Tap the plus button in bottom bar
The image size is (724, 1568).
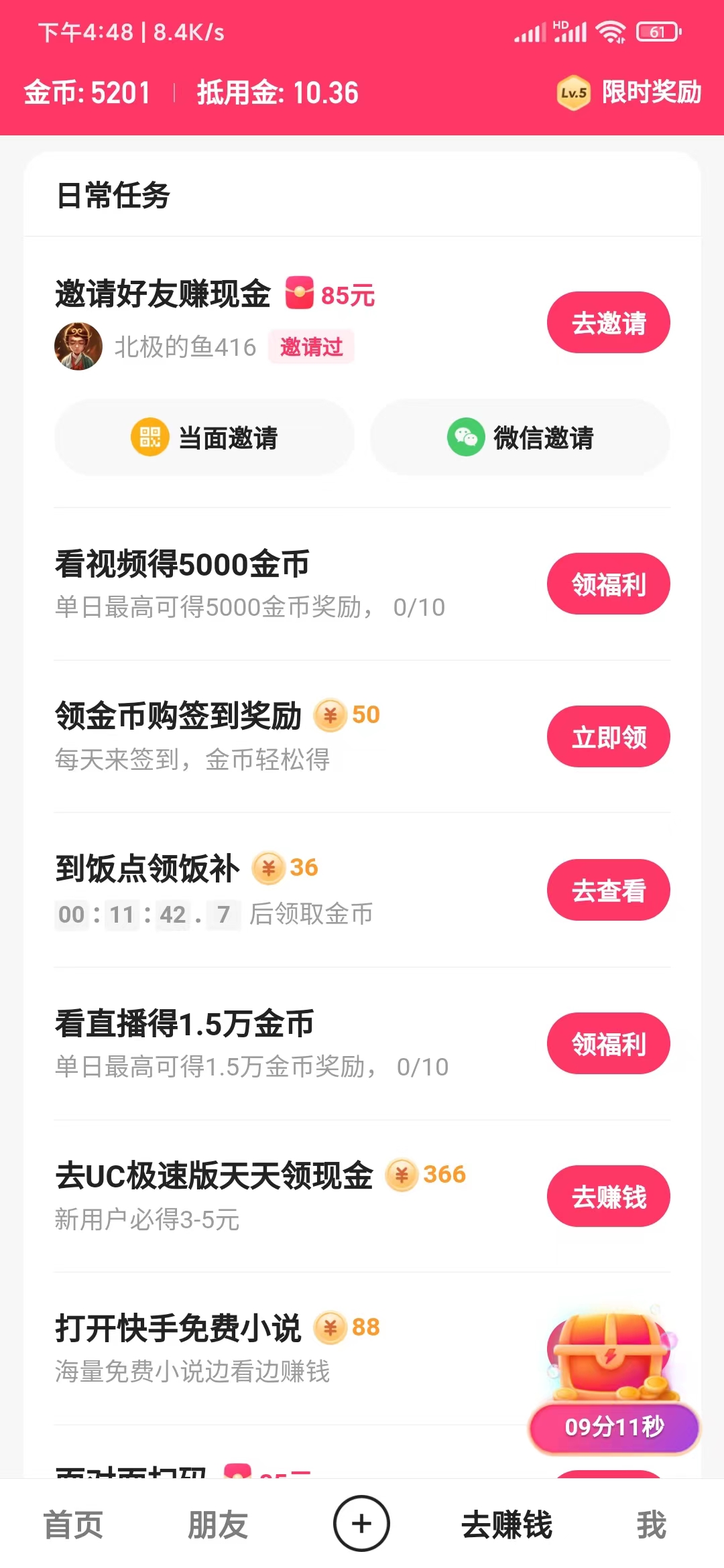coord(361,1524)
